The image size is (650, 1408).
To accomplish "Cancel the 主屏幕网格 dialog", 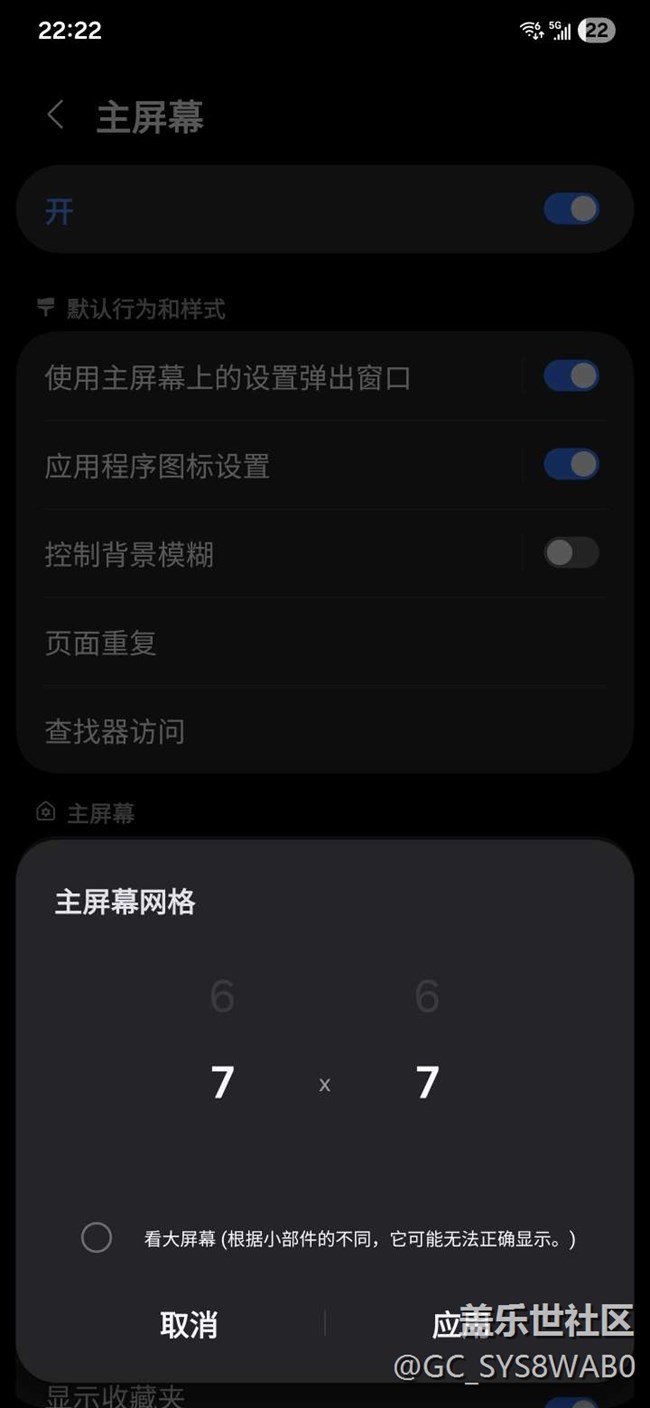I will [189, 1324].
